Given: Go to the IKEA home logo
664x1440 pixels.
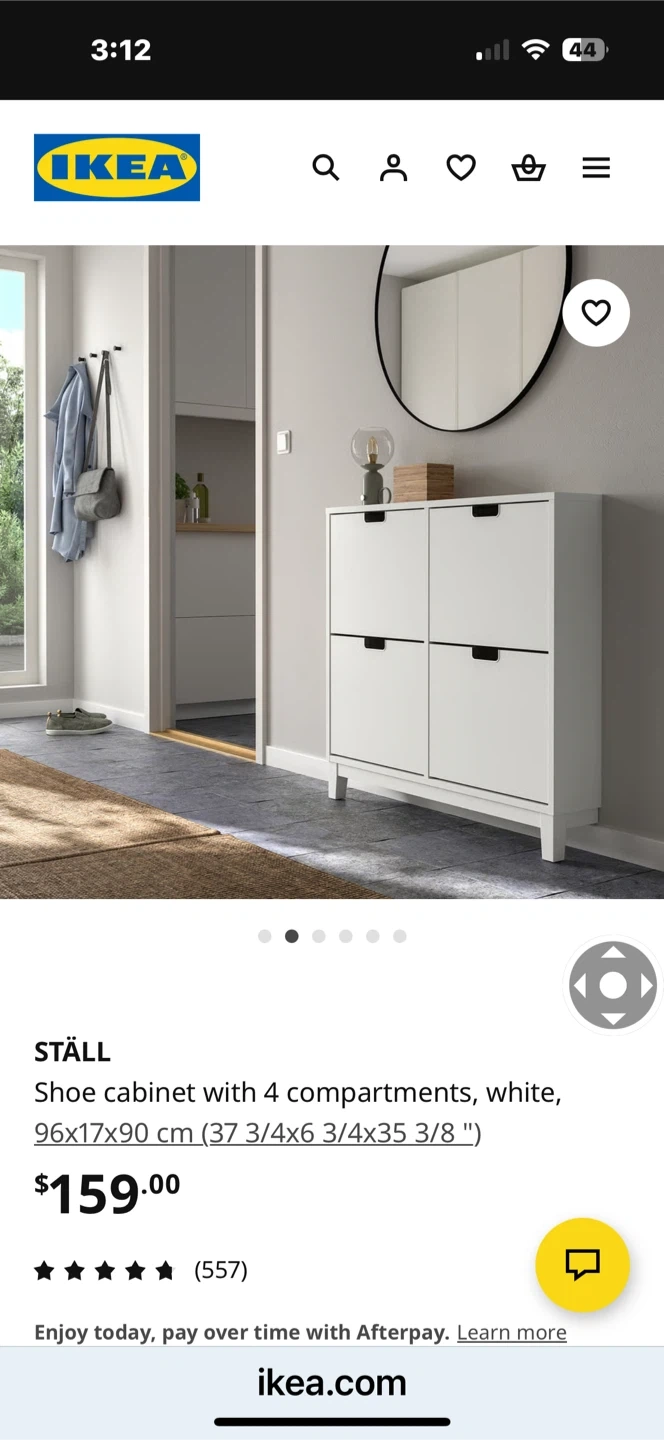Looking at the screenshot, I should [117, 167].
